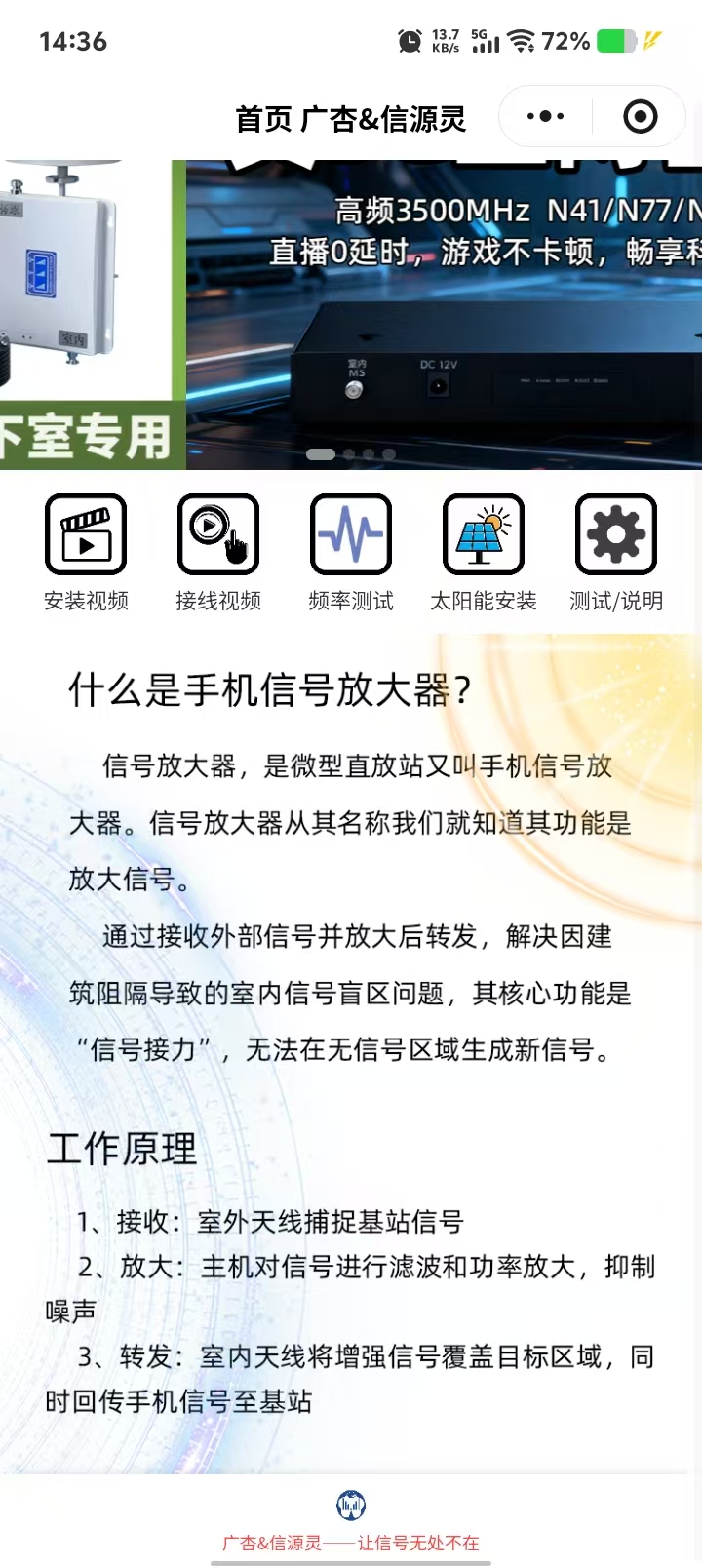Tap the 广杏&信源灵 footer logo

click(x=351, y=1506)
